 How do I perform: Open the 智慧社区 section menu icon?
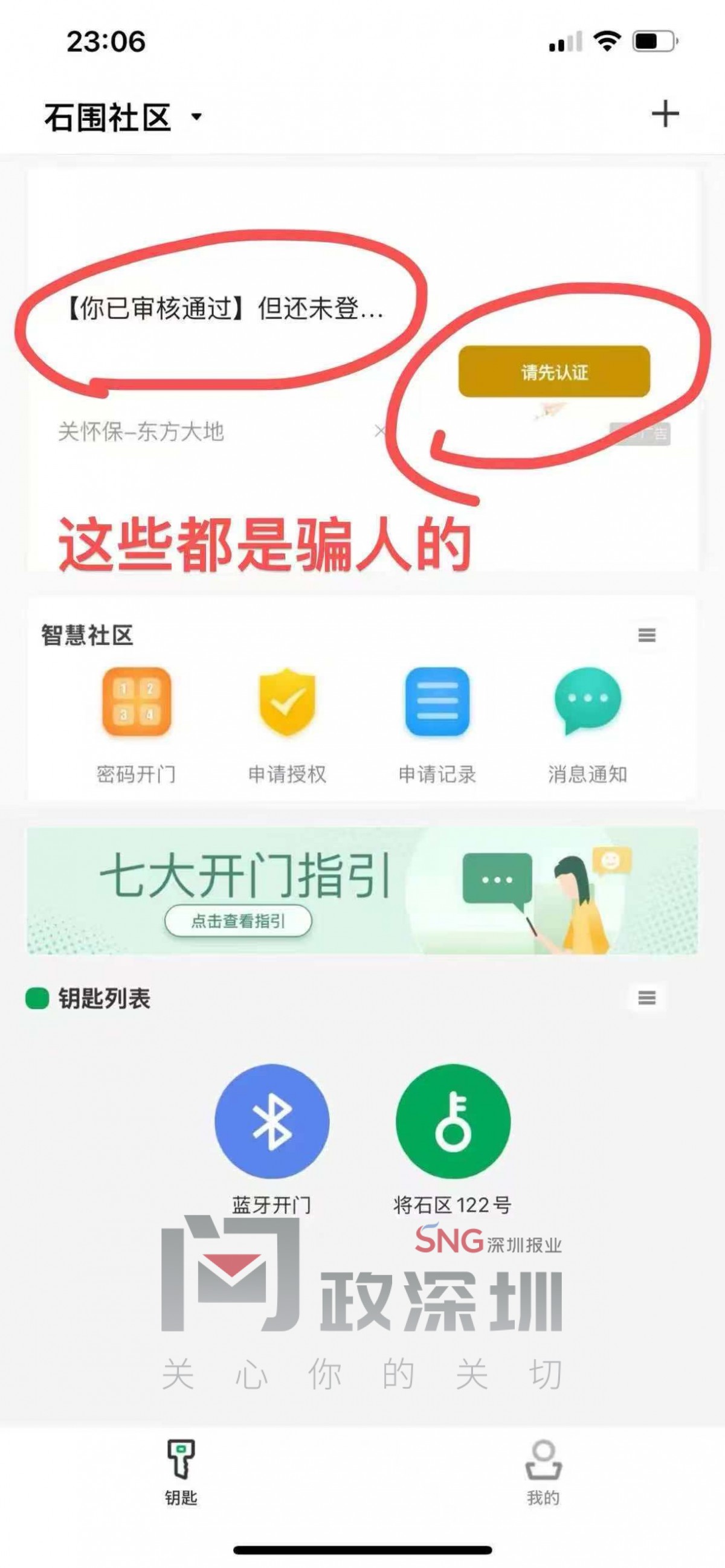(646, 635)
